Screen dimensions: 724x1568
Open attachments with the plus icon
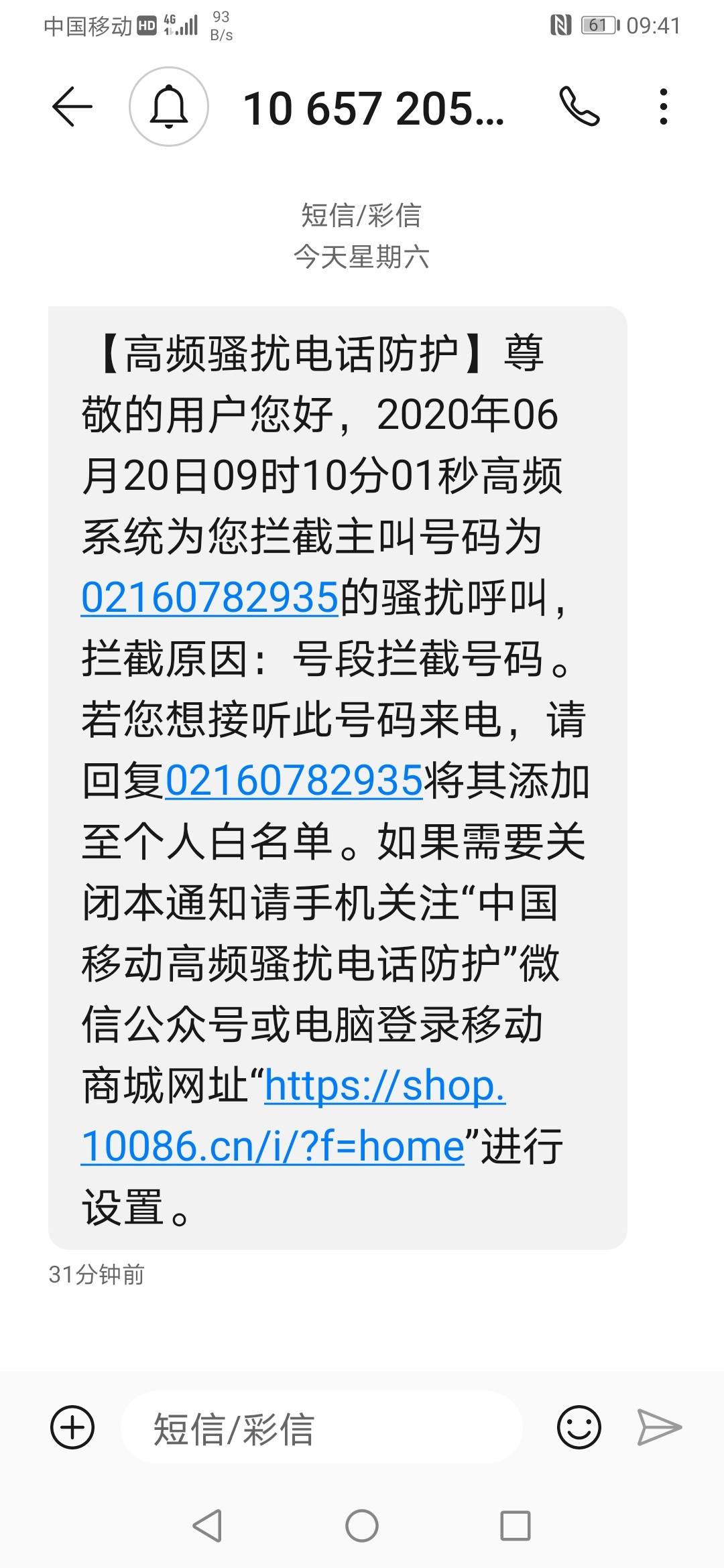point(72,1427)
